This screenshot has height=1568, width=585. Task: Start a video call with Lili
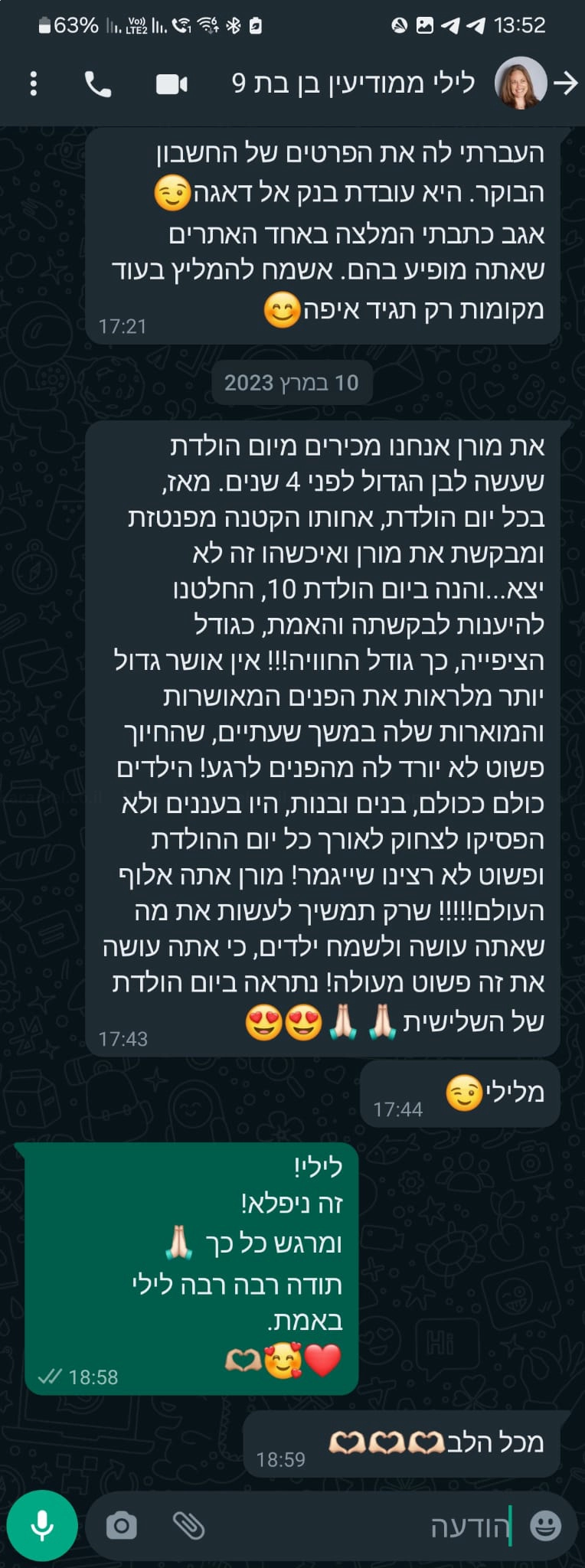click(x=172, y=84)
